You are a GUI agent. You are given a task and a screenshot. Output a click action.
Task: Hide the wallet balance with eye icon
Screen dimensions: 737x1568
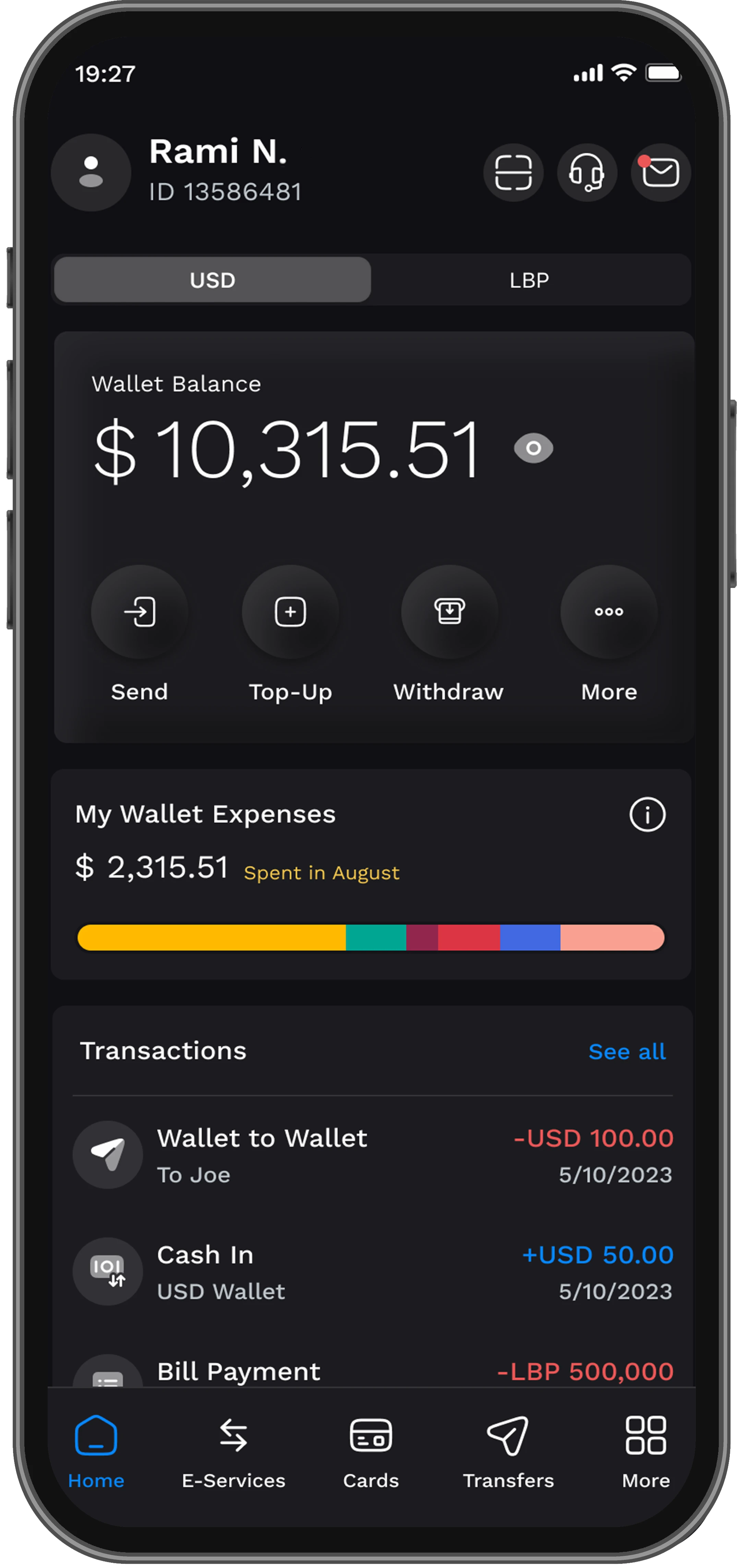pos(533,448)
